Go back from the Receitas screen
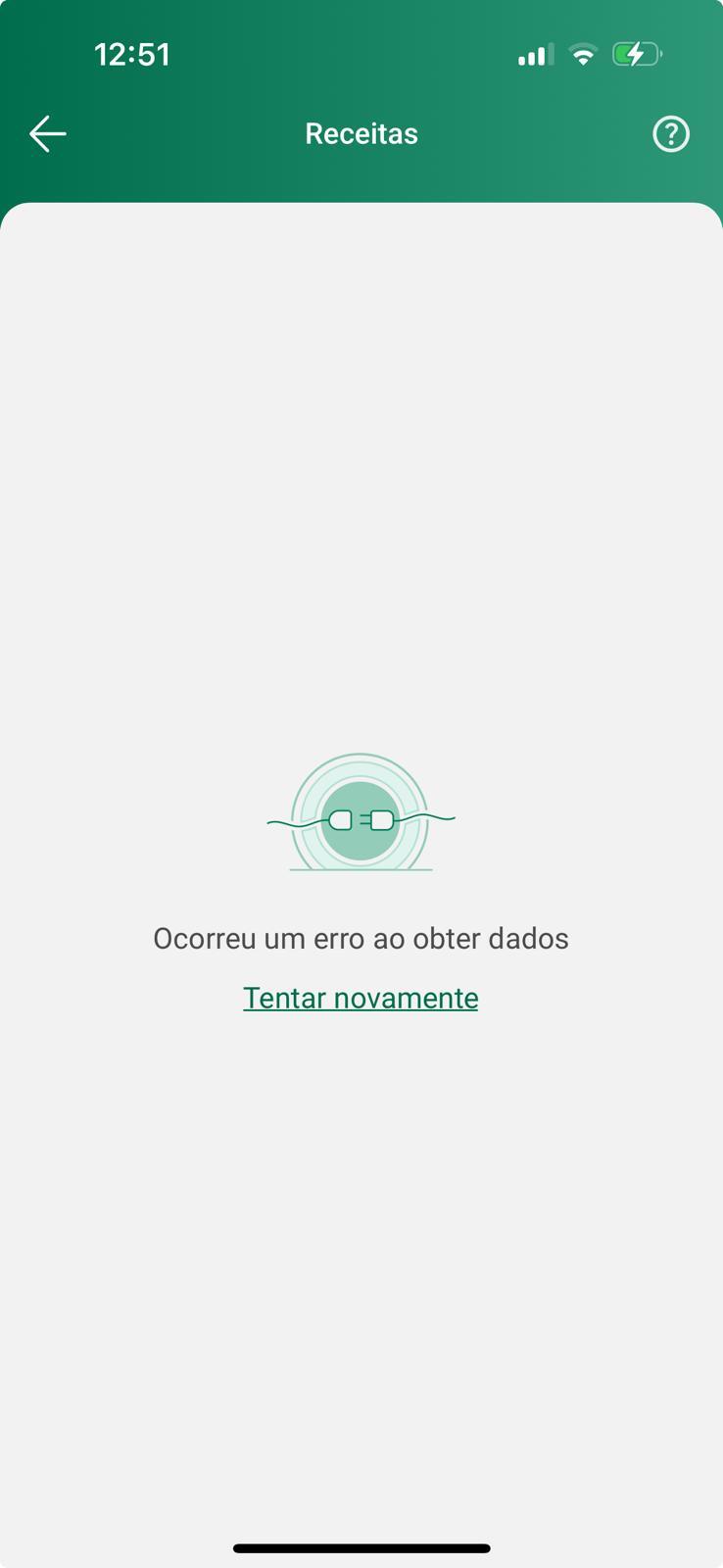This screenshot has width=723, height=1568. click(47, 134)
